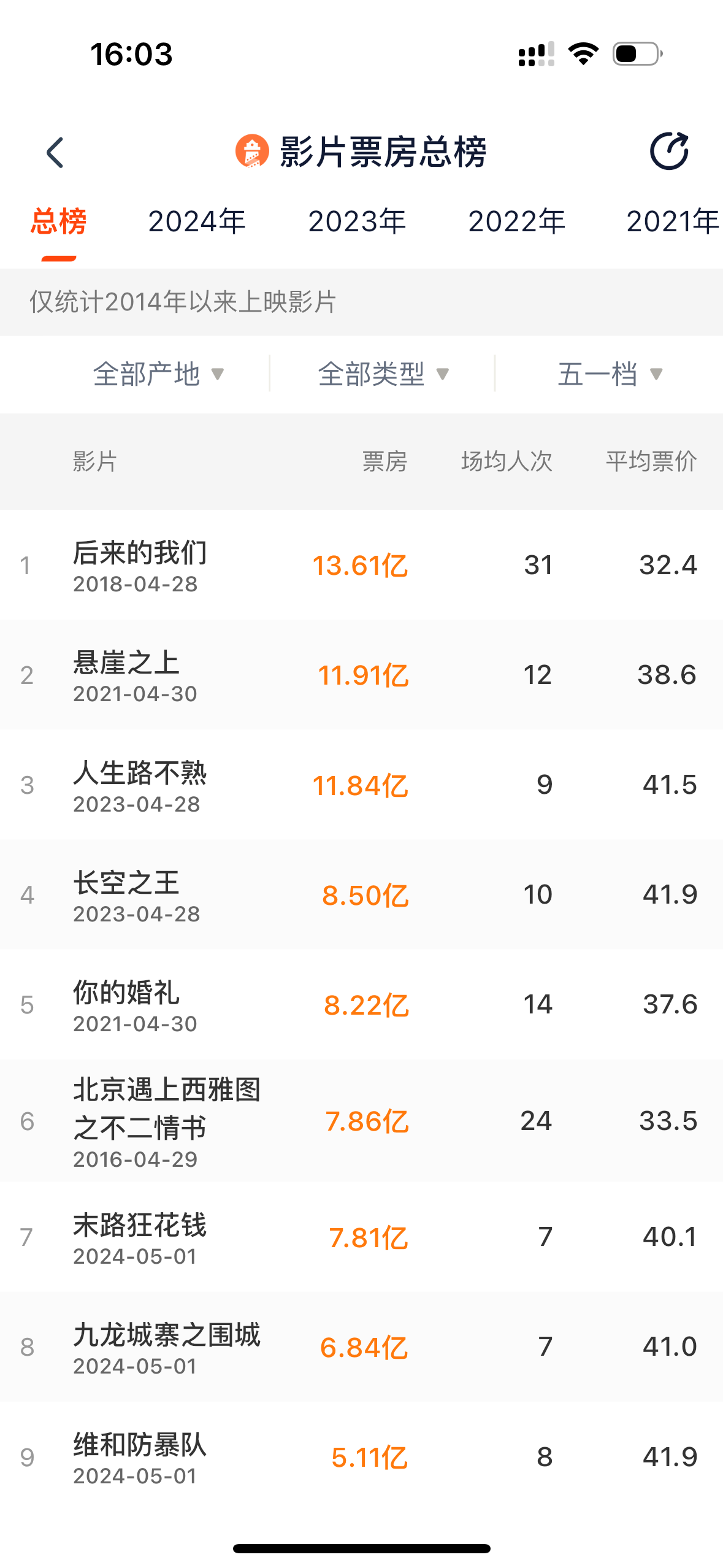Switch to the 2024年 tab
The width and height of the screenshot is (723, 1568).
[197, 221]
